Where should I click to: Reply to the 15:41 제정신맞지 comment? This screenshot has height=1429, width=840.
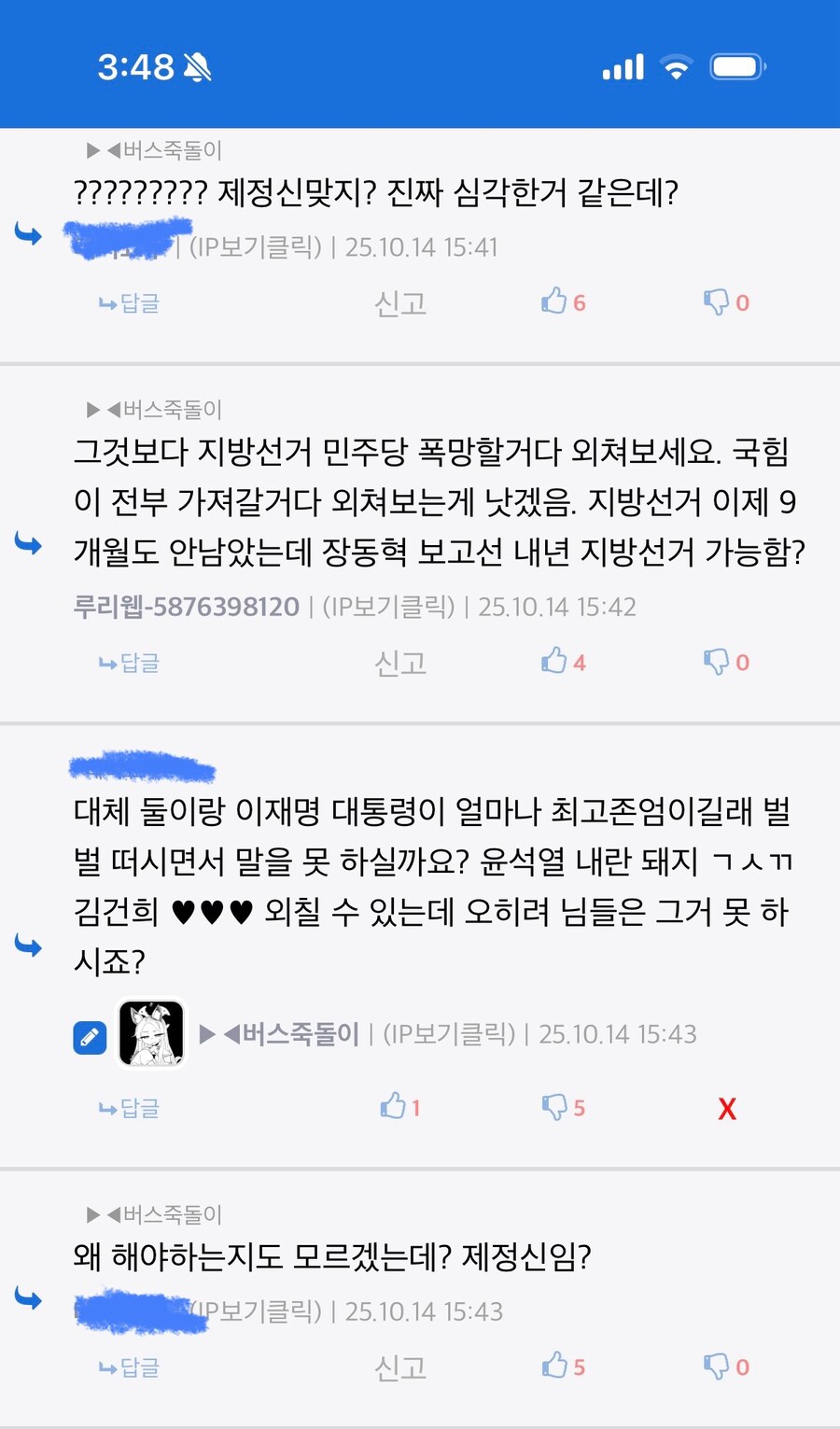129,303
